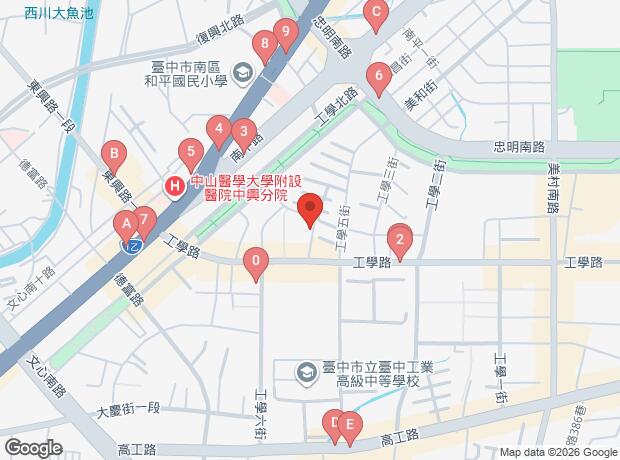Open the 中山醫學大學附設醫院 hospital icon
This screenshot has height=460, width=620.
click(x=174, y=186)
